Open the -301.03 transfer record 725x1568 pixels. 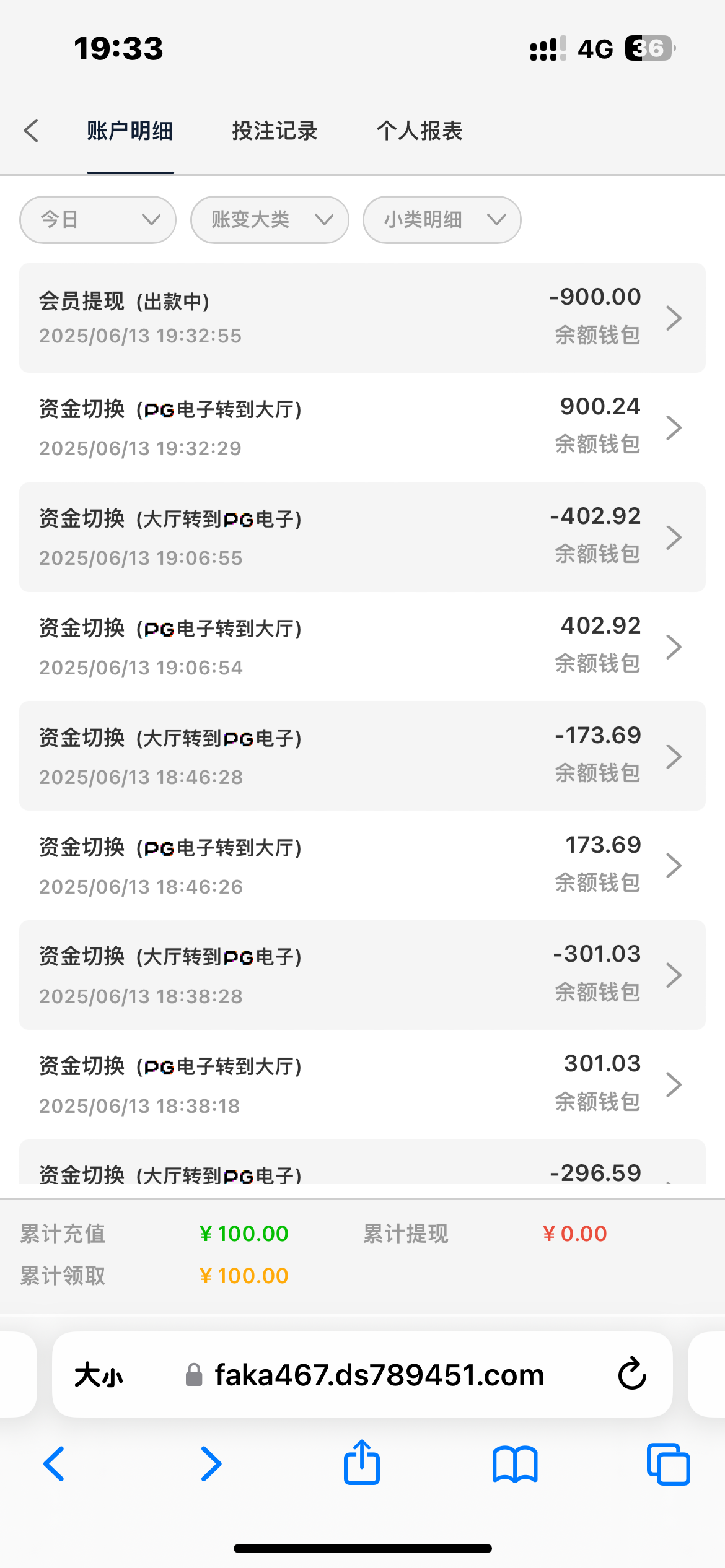[362, 975]
